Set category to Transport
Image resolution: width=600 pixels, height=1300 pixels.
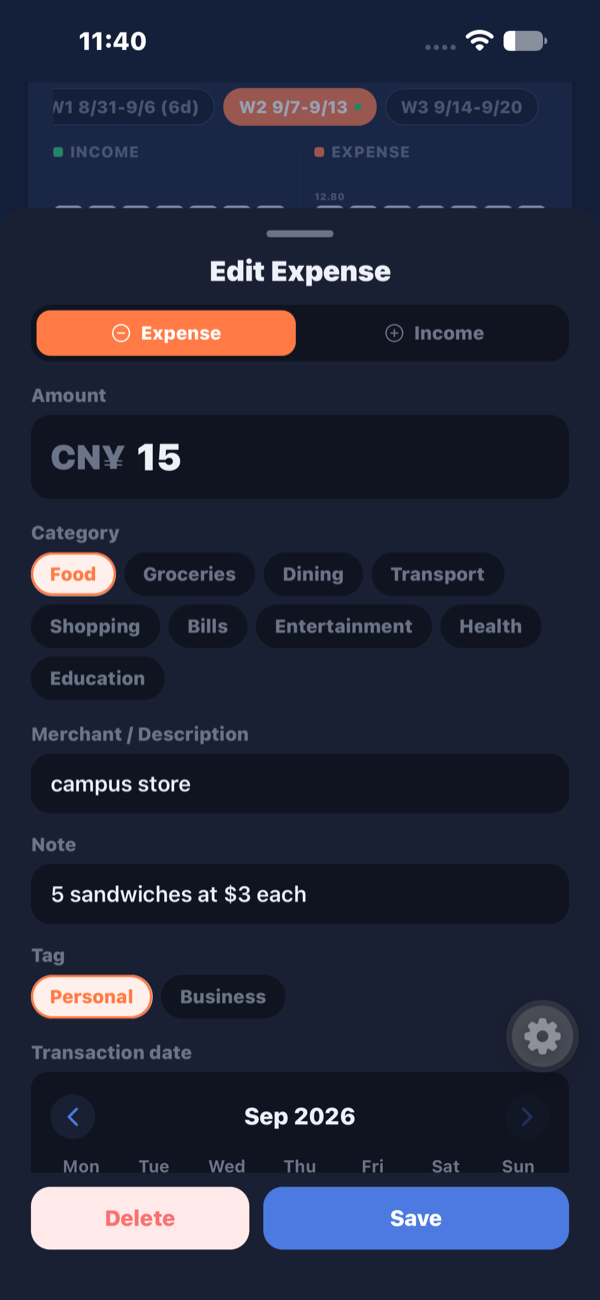437,574
